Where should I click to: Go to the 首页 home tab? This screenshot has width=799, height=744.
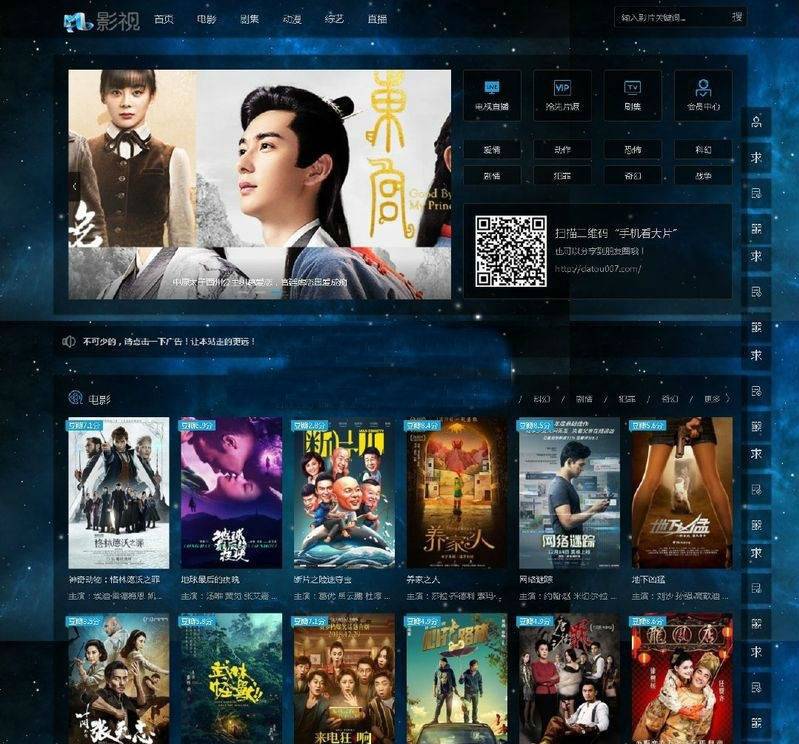(162, 19)
